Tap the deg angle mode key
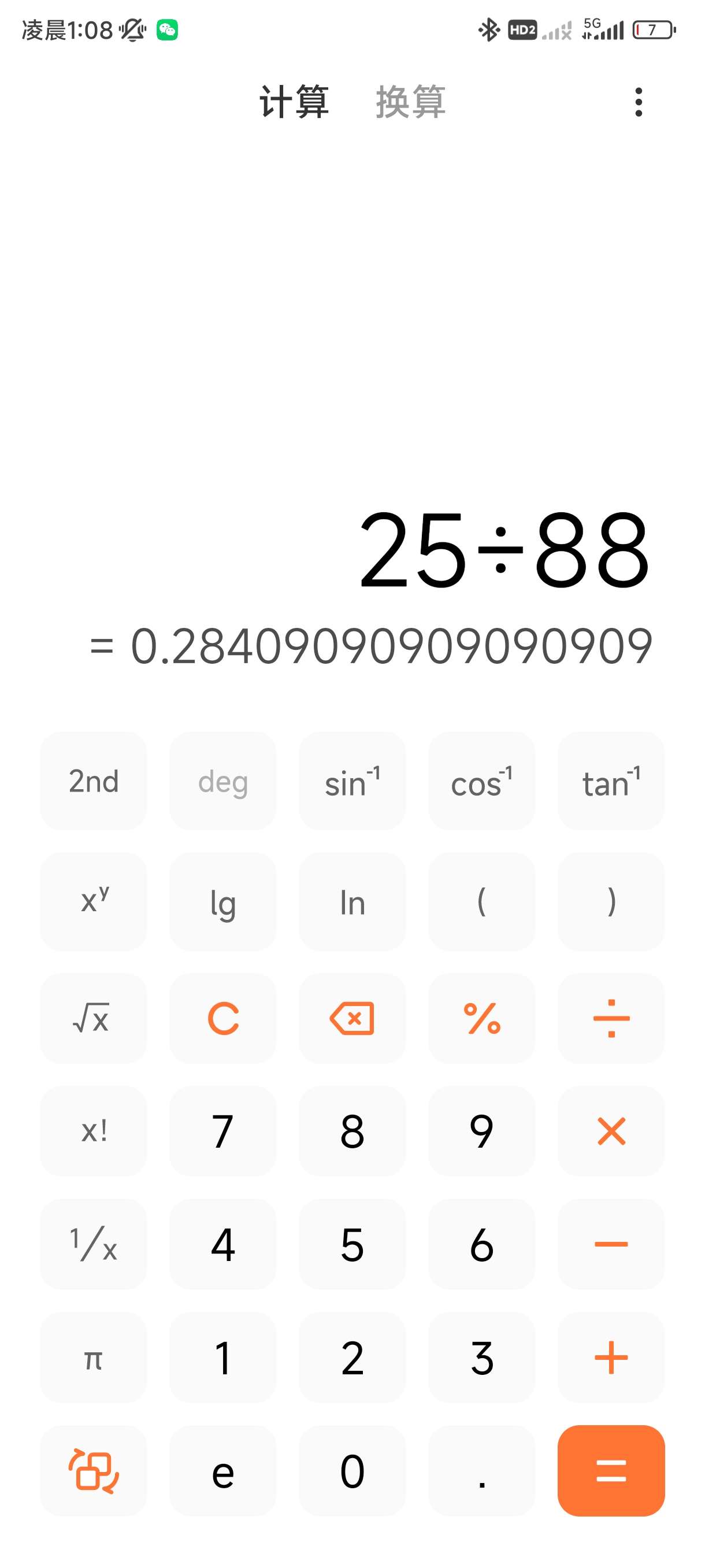This screenshot has width=705, height=1568. (222, 781)
